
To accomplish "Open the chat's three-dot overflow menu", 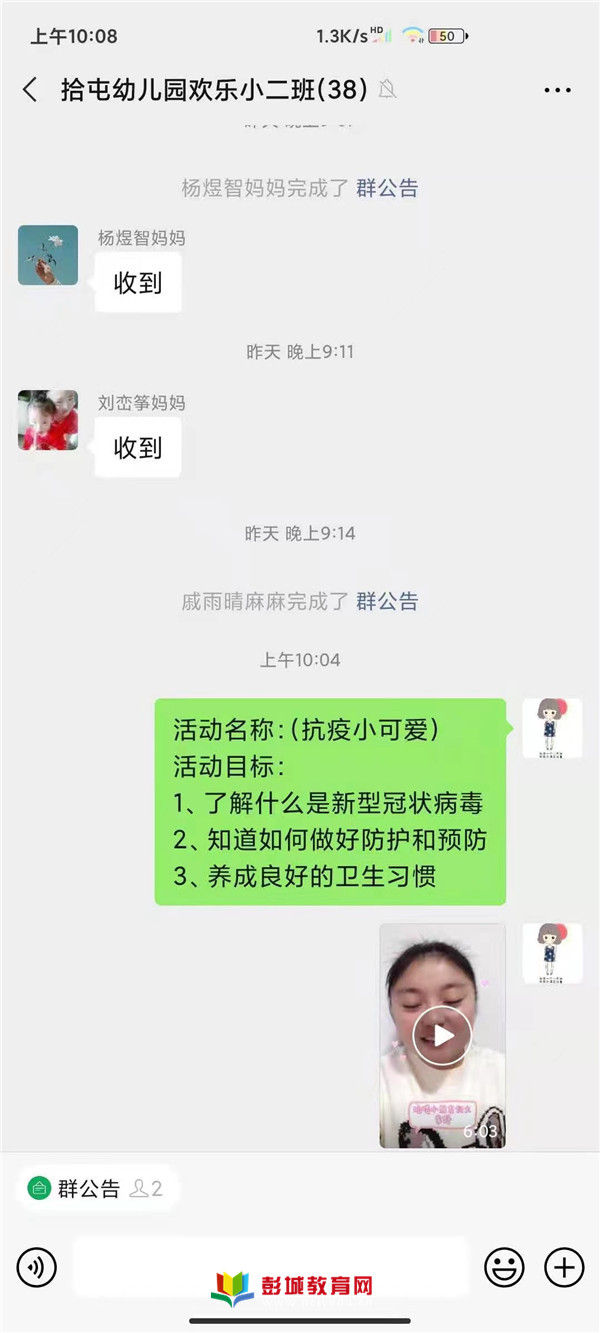I will pyautogui.click(x=557, y=90).
